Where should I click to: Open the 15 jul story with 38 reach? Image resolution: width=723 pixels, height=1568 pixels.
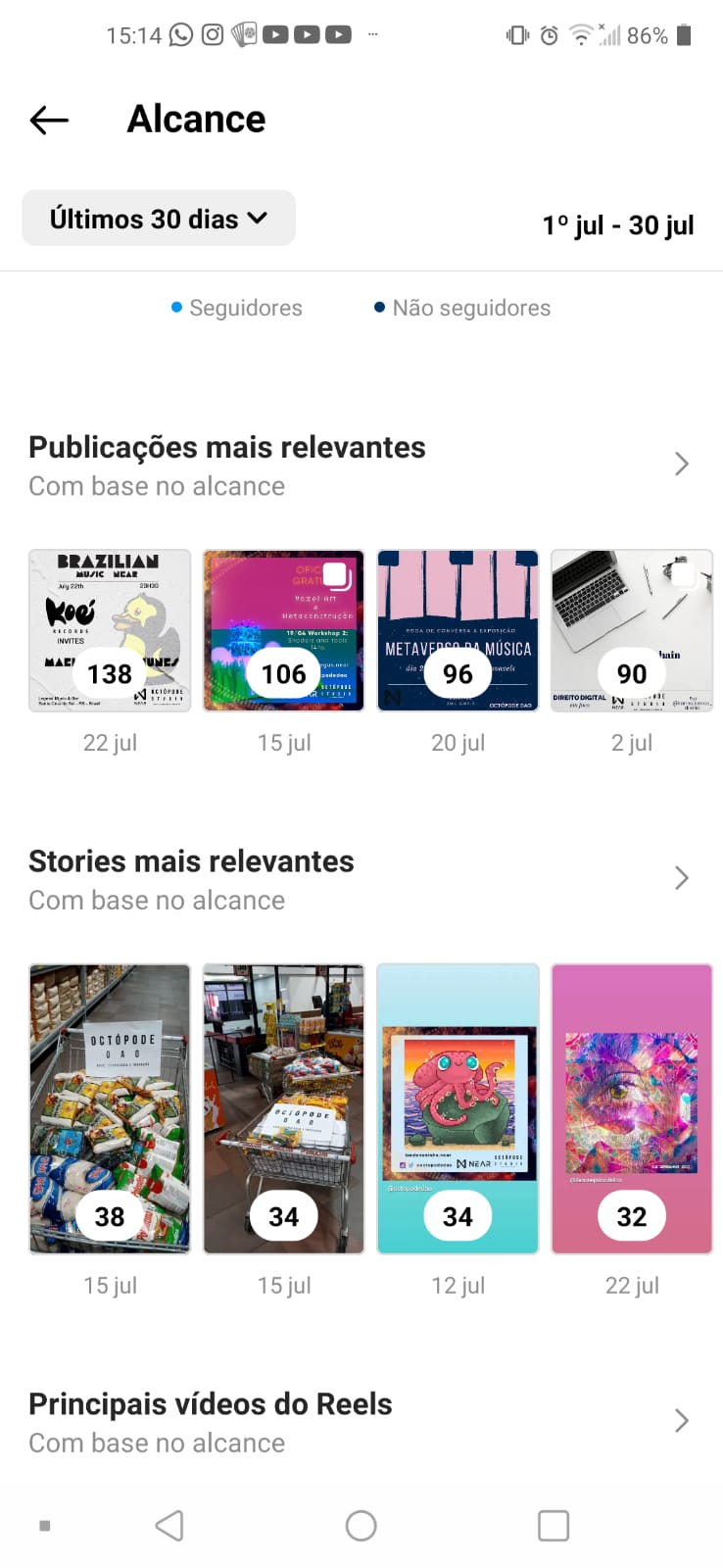pyautogui.click(x=110, y=1108)
